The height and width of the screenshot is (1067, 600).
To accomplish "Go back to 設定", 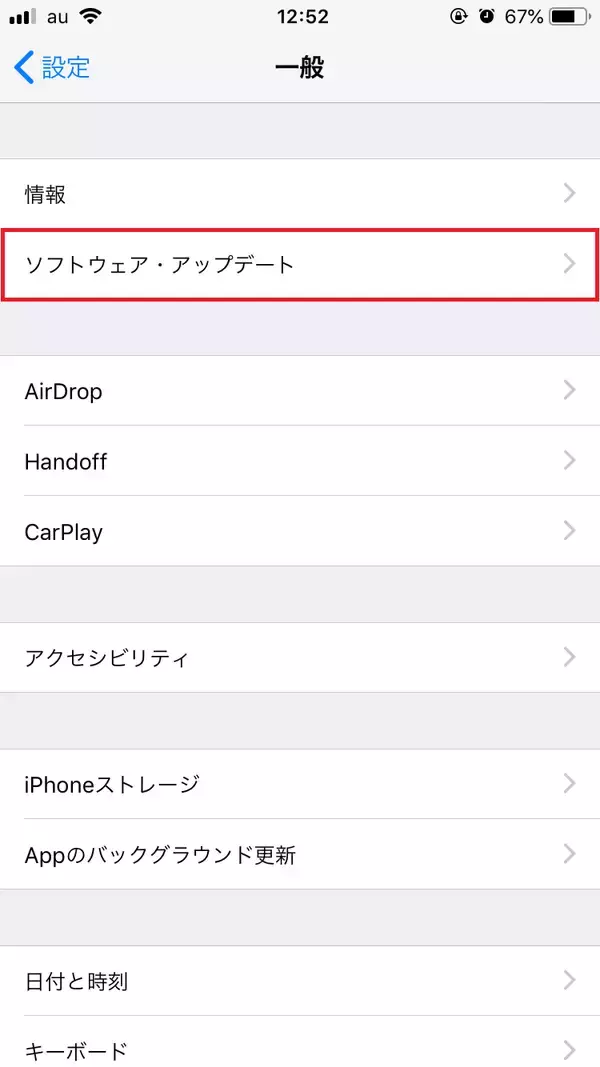I will (53, 68).
